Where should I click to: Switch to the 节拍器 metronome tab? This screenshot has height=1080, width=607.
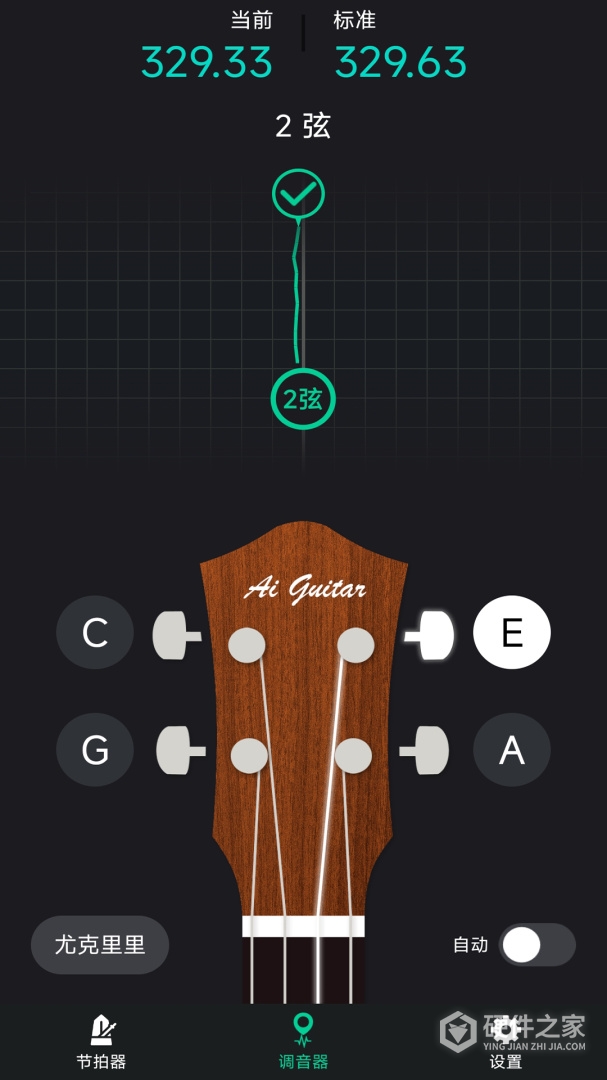point(102,1042)
